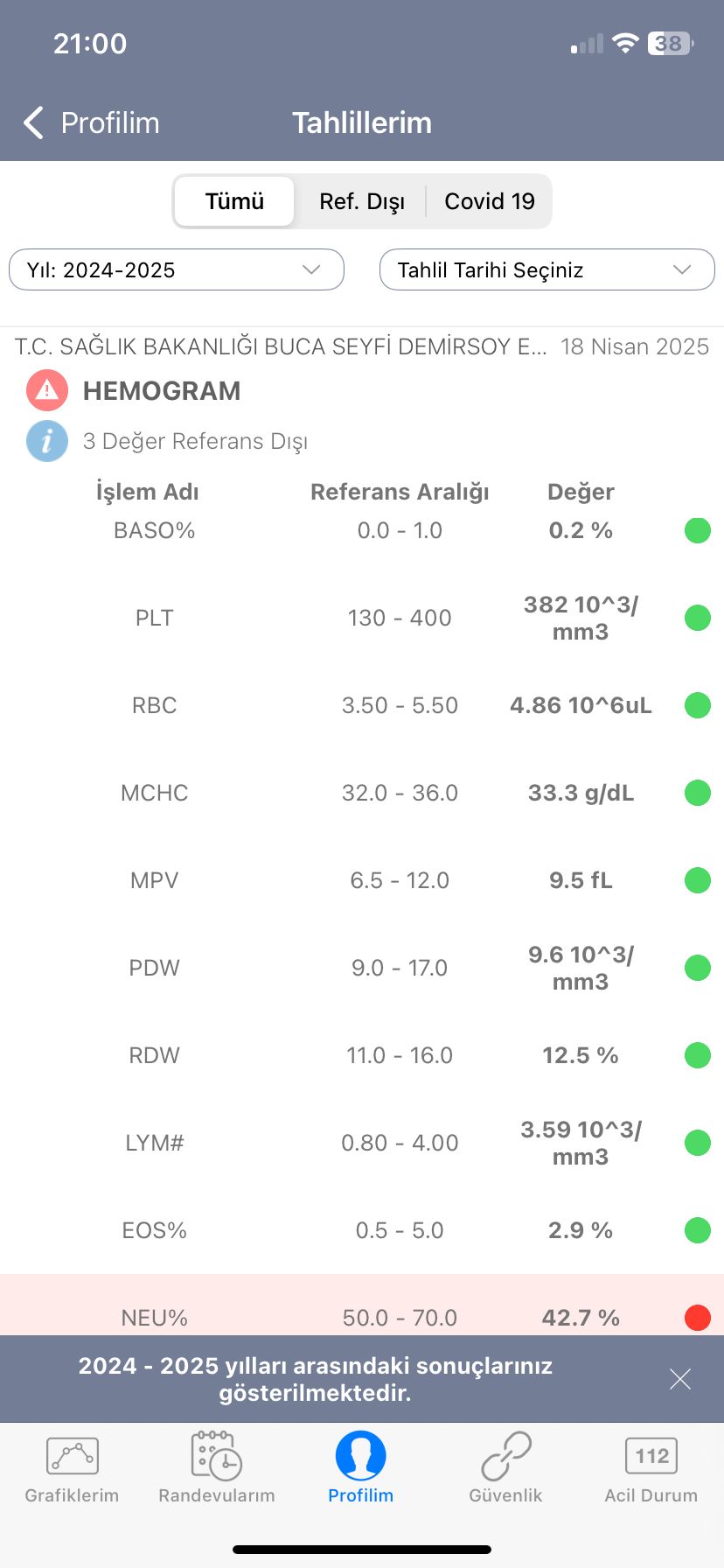Switch to the Ref. Dışı segment

click(x=361, y=201)
